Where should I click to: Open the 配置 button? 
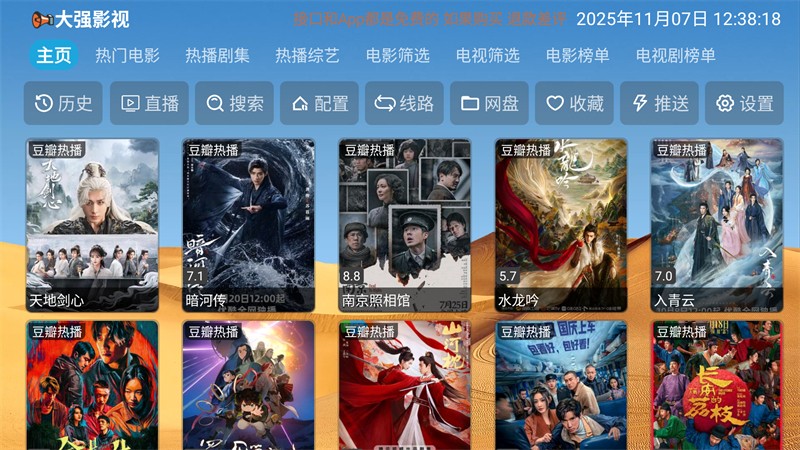pyautogui.click(x=320, y=103)
